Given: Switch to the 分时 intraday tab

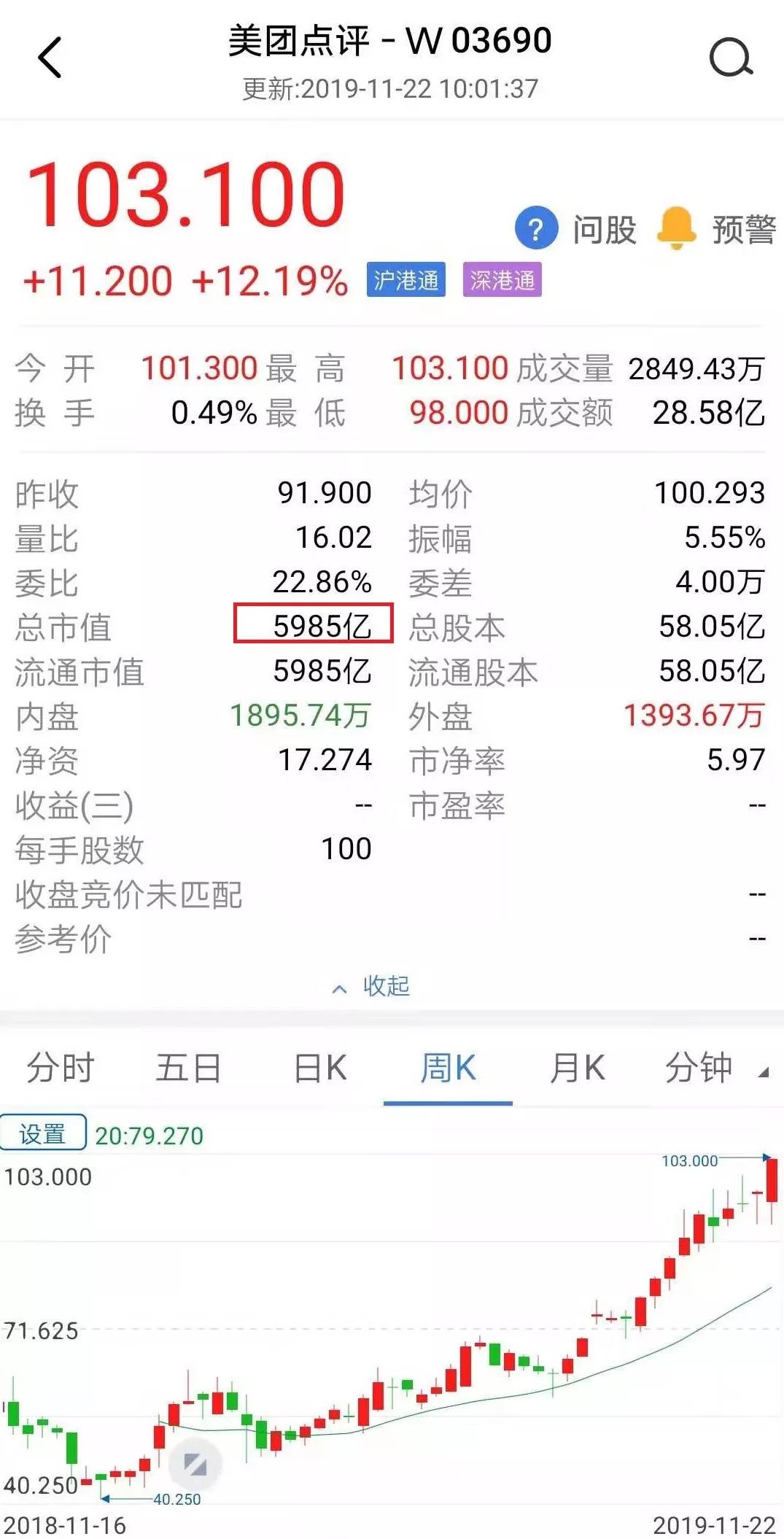Looking at the screenshot, I should (x=60, y=1067).
